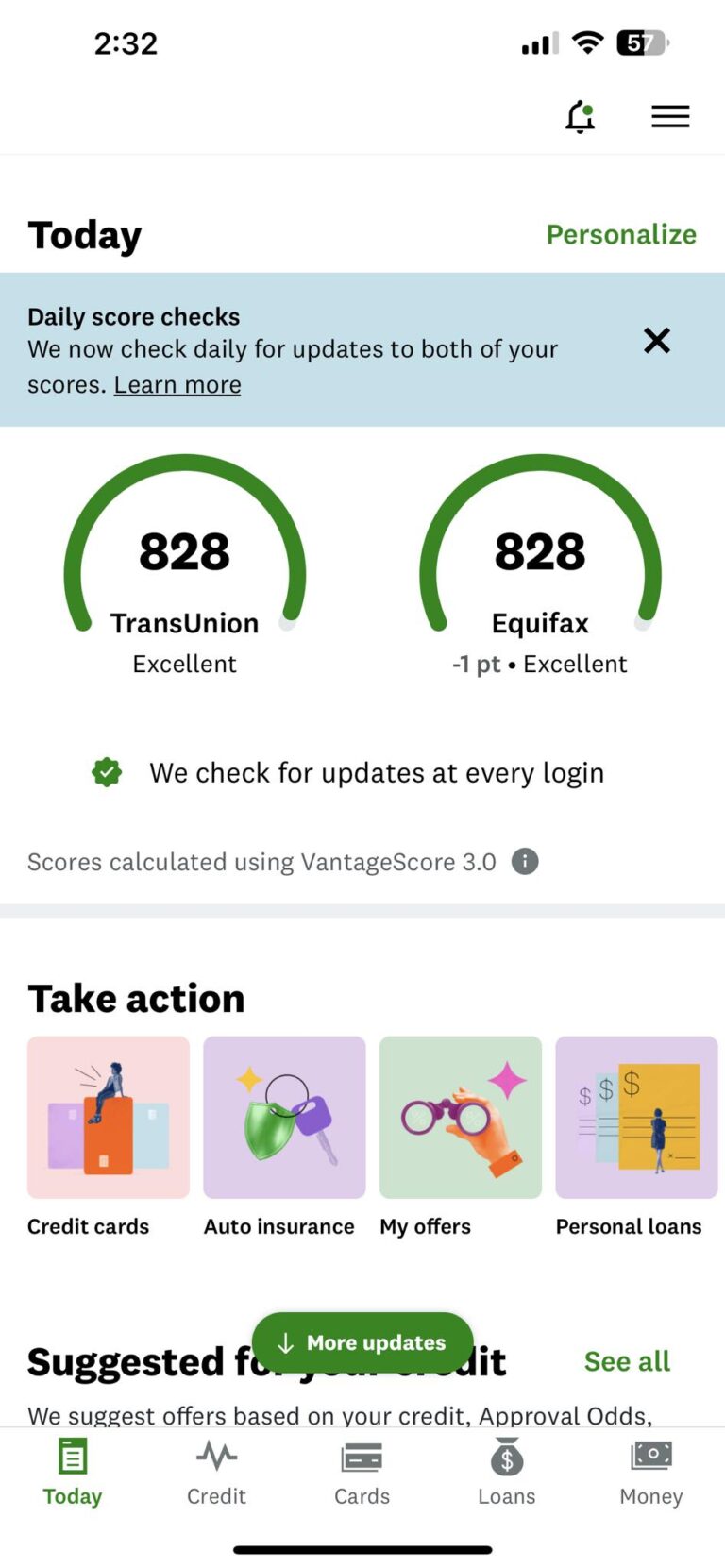
Task: Open the Credit cards tile
Action: pos(109,1119)
